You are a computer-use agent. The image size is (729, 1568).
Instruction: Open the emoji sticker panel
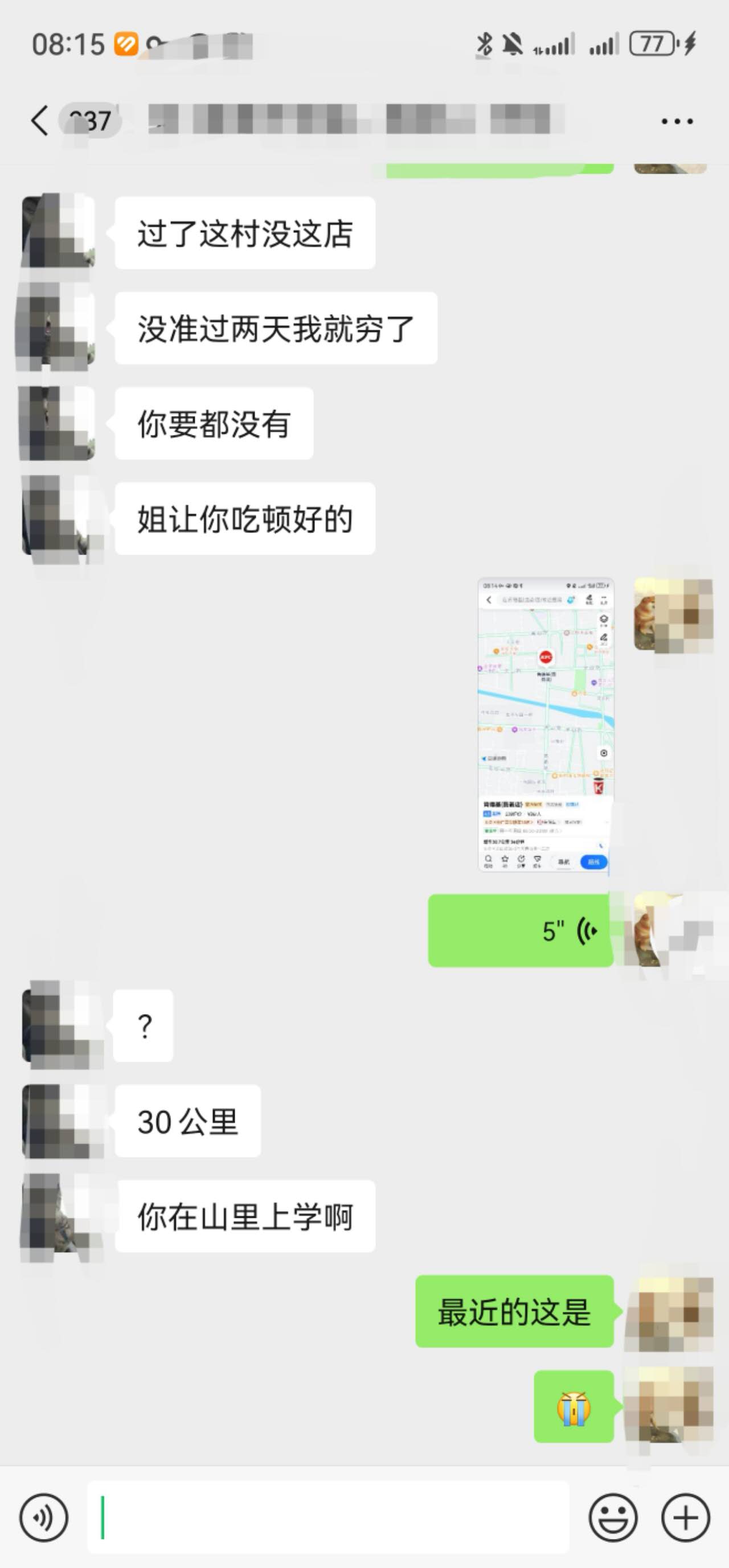613,1518
